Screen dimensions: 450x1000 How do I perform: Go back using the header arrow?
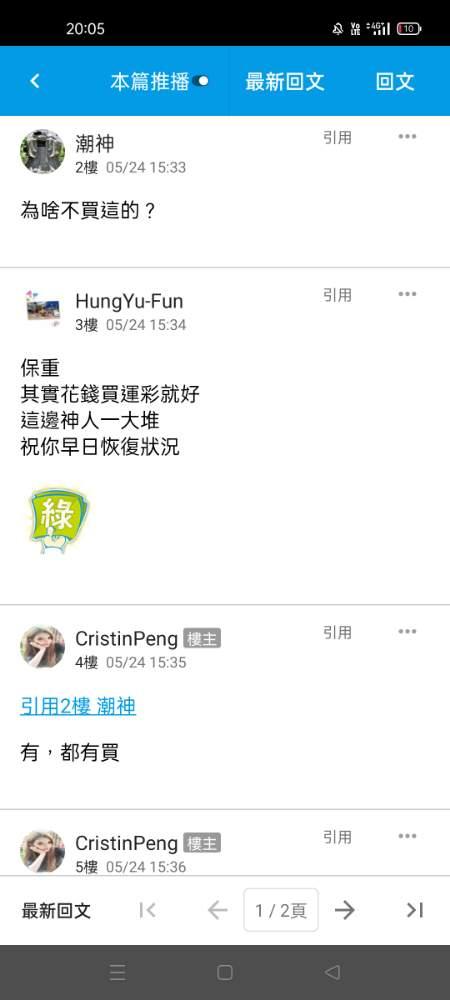pyautogui.click(x=35, y=81)
